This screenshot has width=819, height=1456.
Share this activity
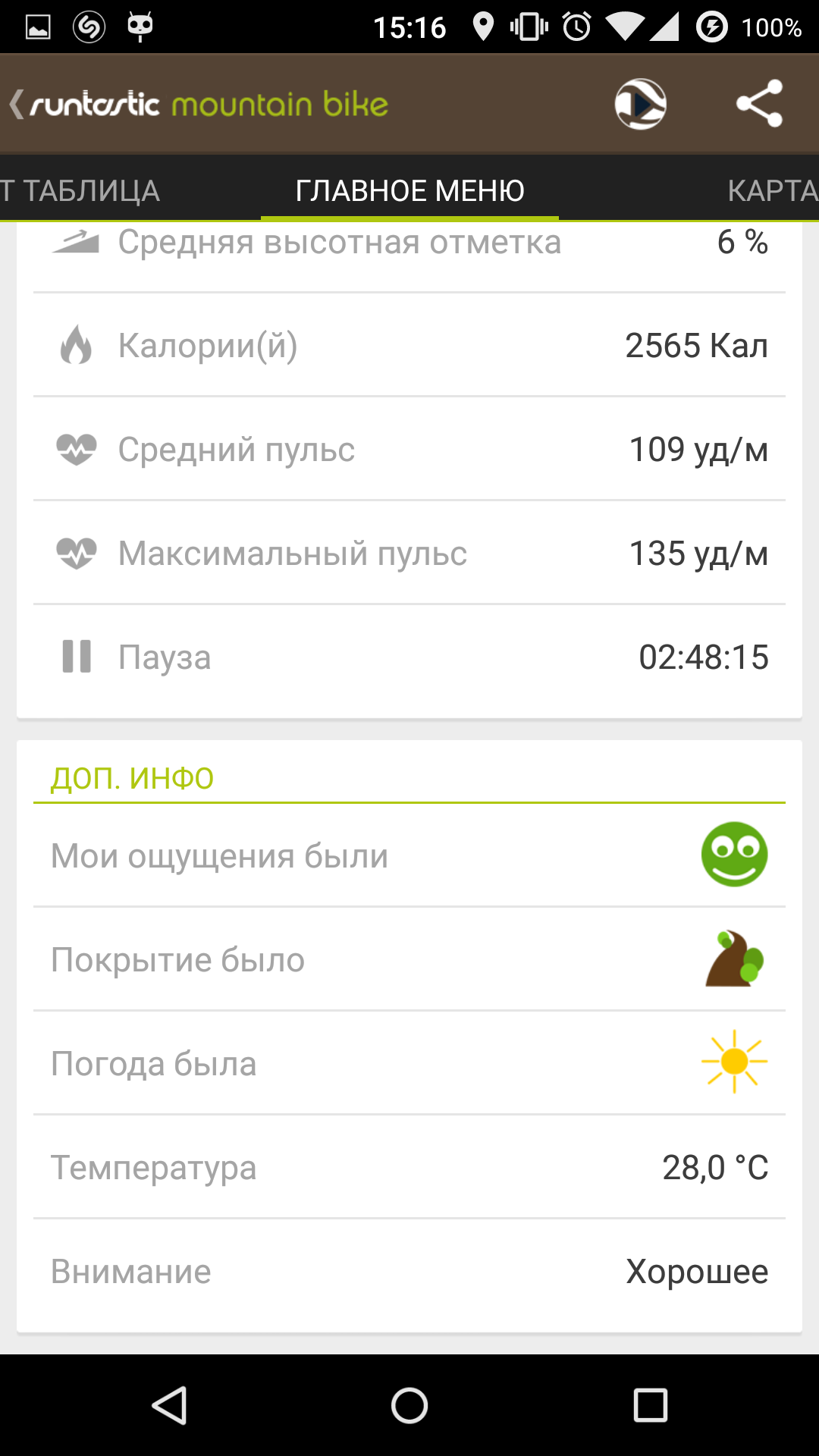(759, 104)
